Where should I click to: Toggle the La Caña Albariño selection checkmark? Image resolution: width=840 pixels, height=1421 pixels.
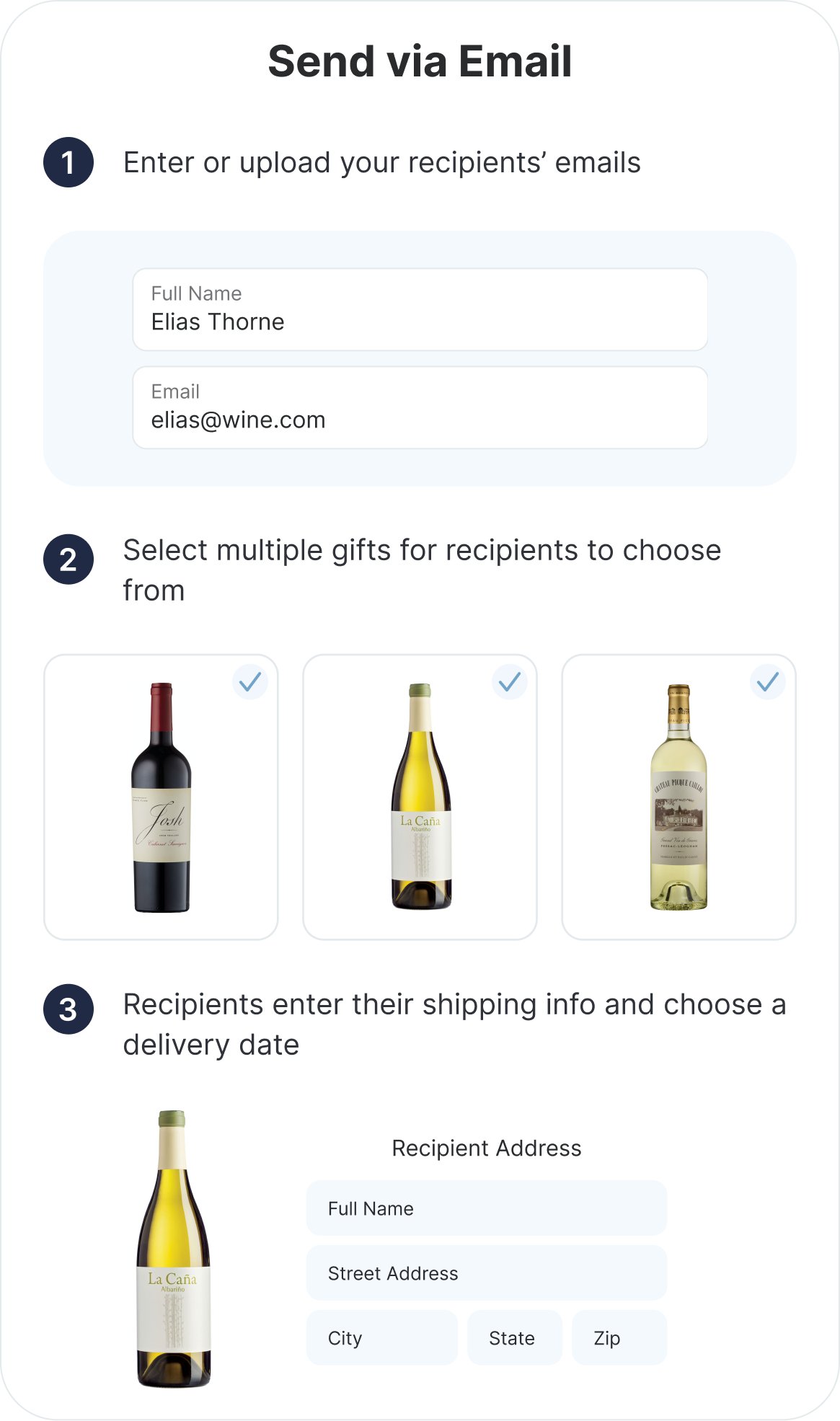508,681
